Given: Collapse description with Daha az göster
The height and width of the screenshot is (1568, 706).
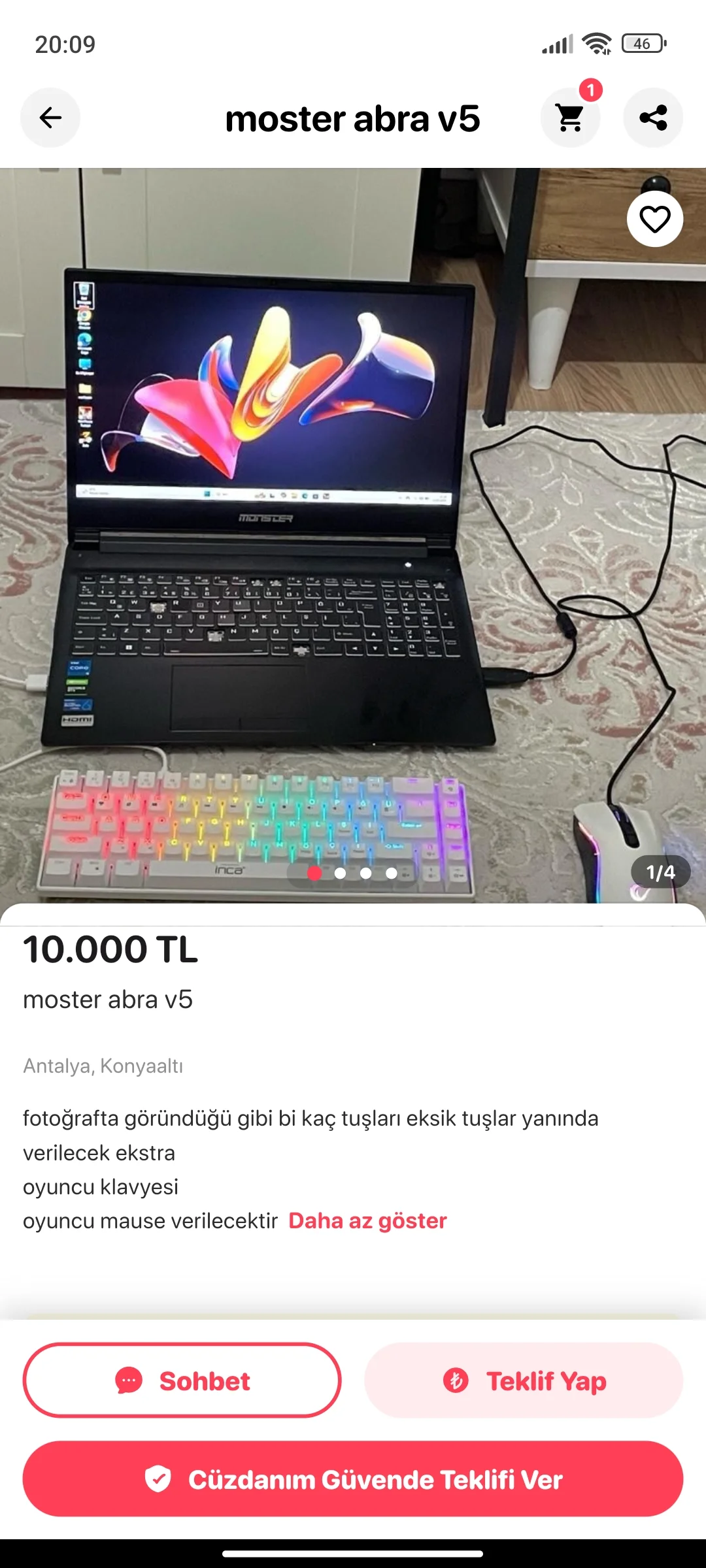Looking at the screenshot, I should click(367, 1220).
